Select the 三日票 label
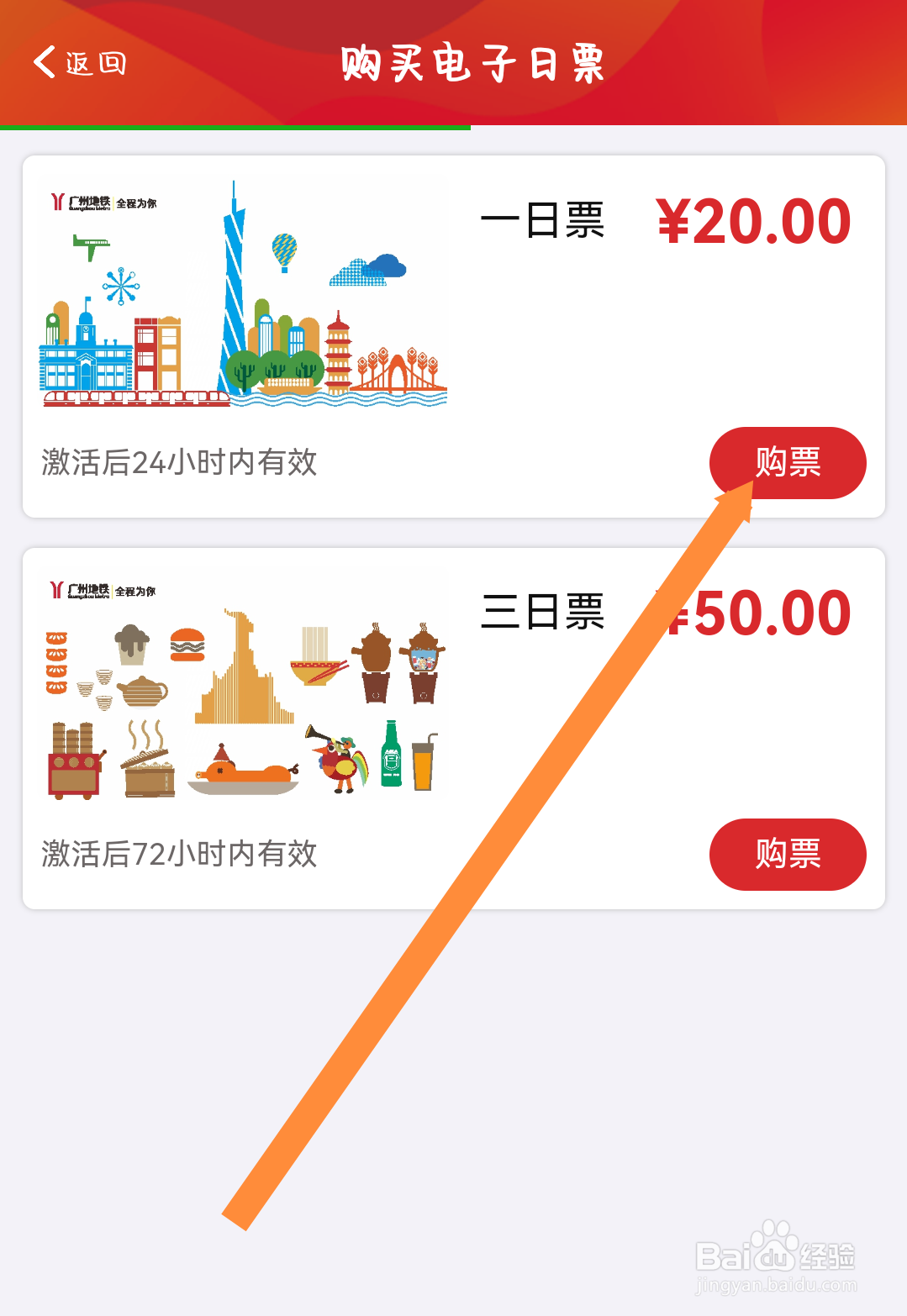 [x=544, y=612]
